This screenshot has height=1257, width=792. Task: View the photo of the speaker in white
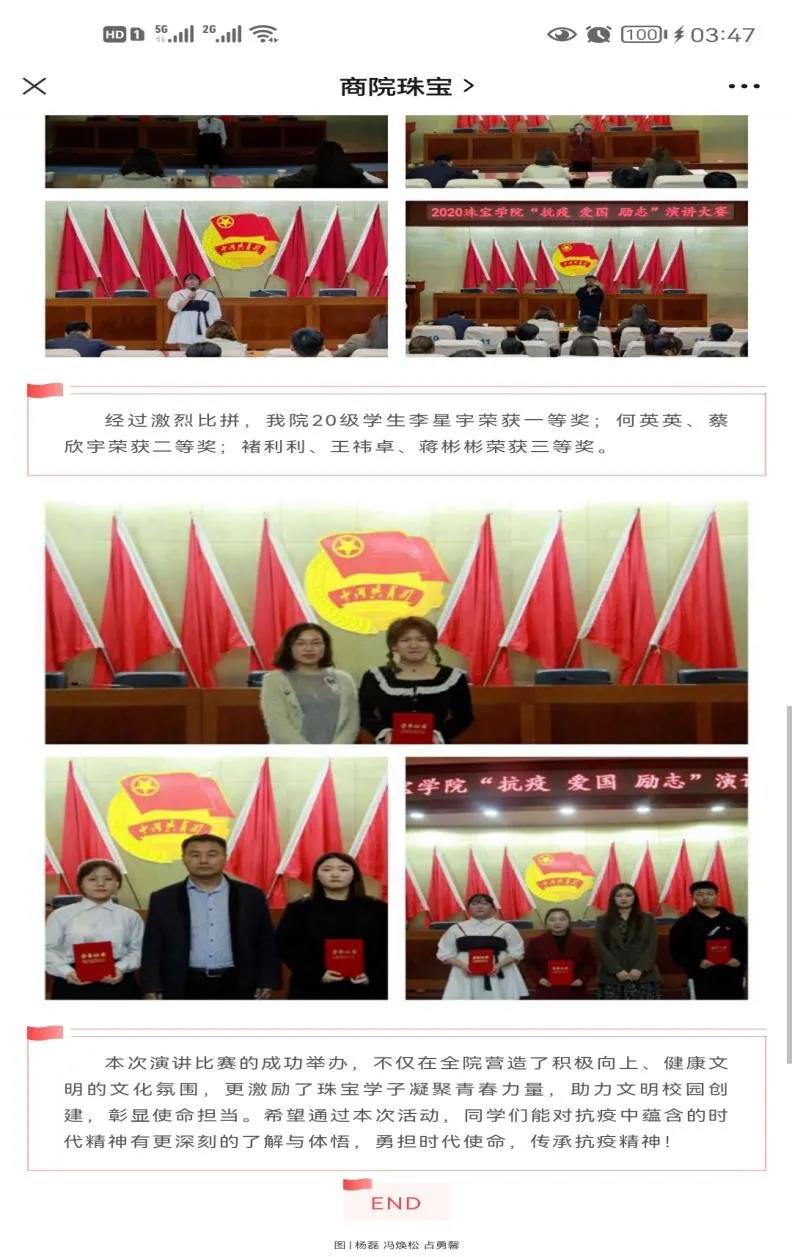click(x=216, y=279)
